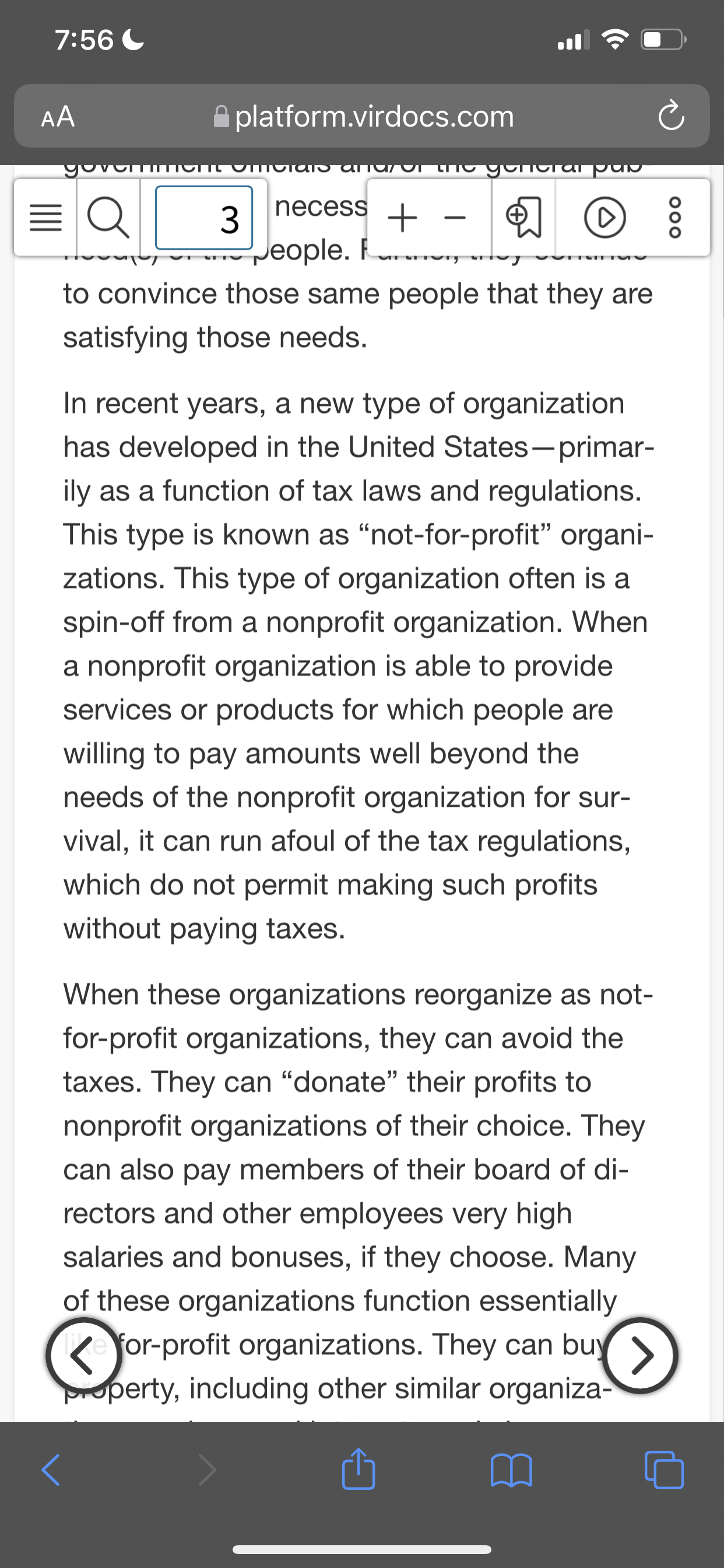Show all open Safari tabs
The width and height of the screenshot is (724, 1568).
tap(664, 1470)
